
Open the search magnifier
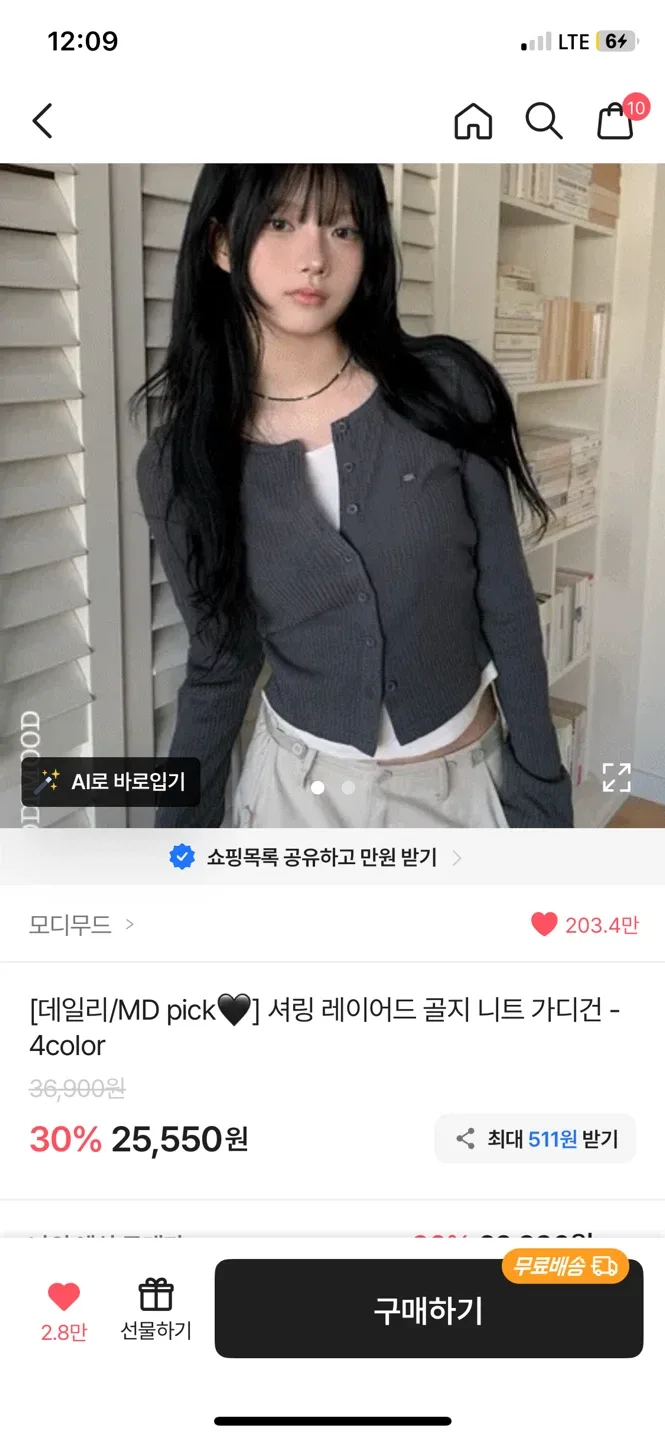(544, 121)
